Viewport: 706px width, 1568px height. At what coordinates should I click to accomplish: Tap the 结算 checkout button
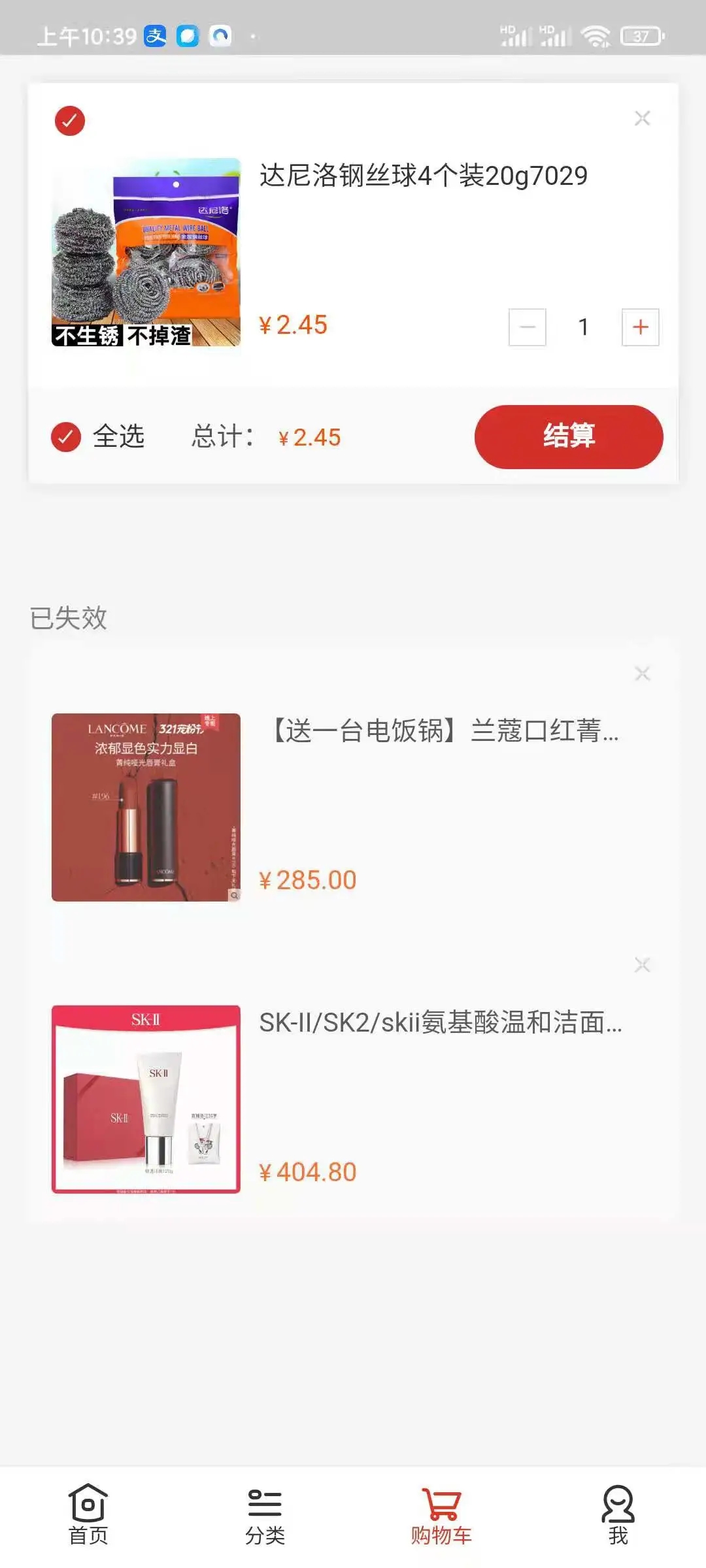[569, 436]
